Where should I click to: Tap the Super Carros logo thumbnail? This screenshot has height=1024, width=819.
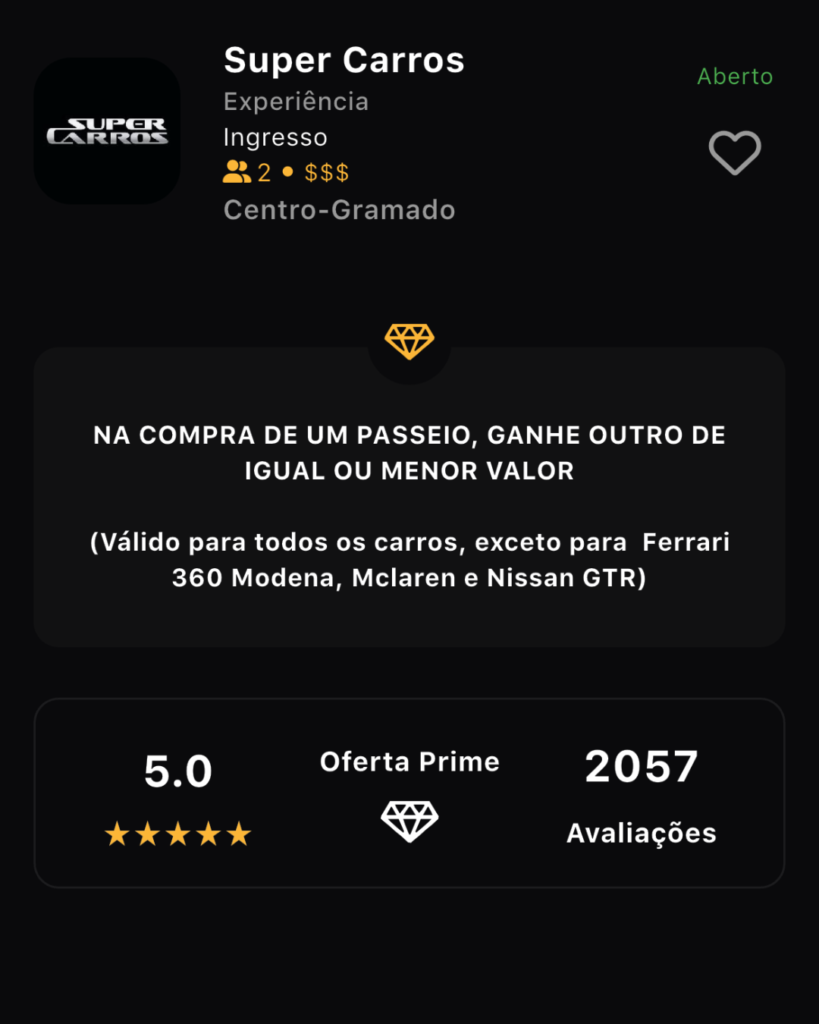pos(106,131)
